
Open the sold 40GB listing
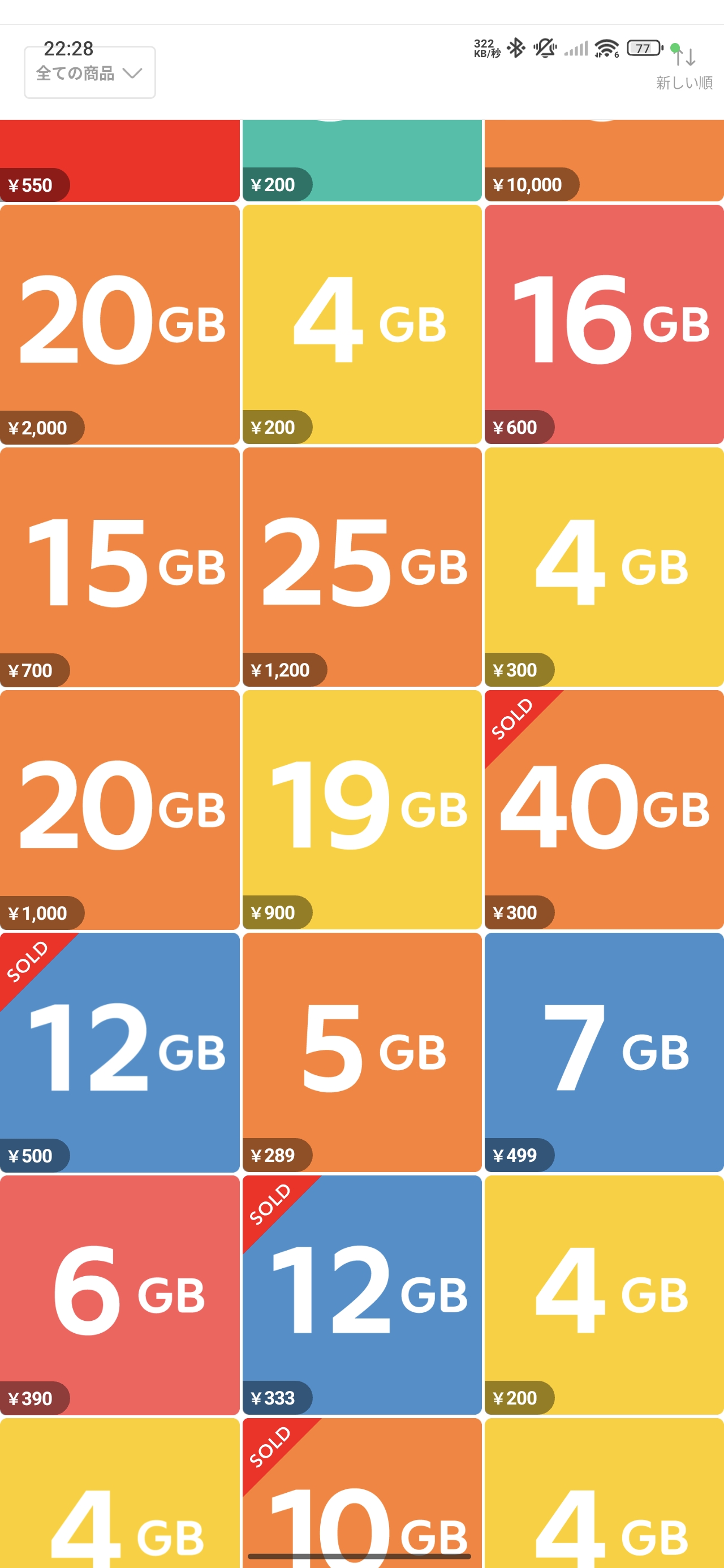[x=604, y=809]
